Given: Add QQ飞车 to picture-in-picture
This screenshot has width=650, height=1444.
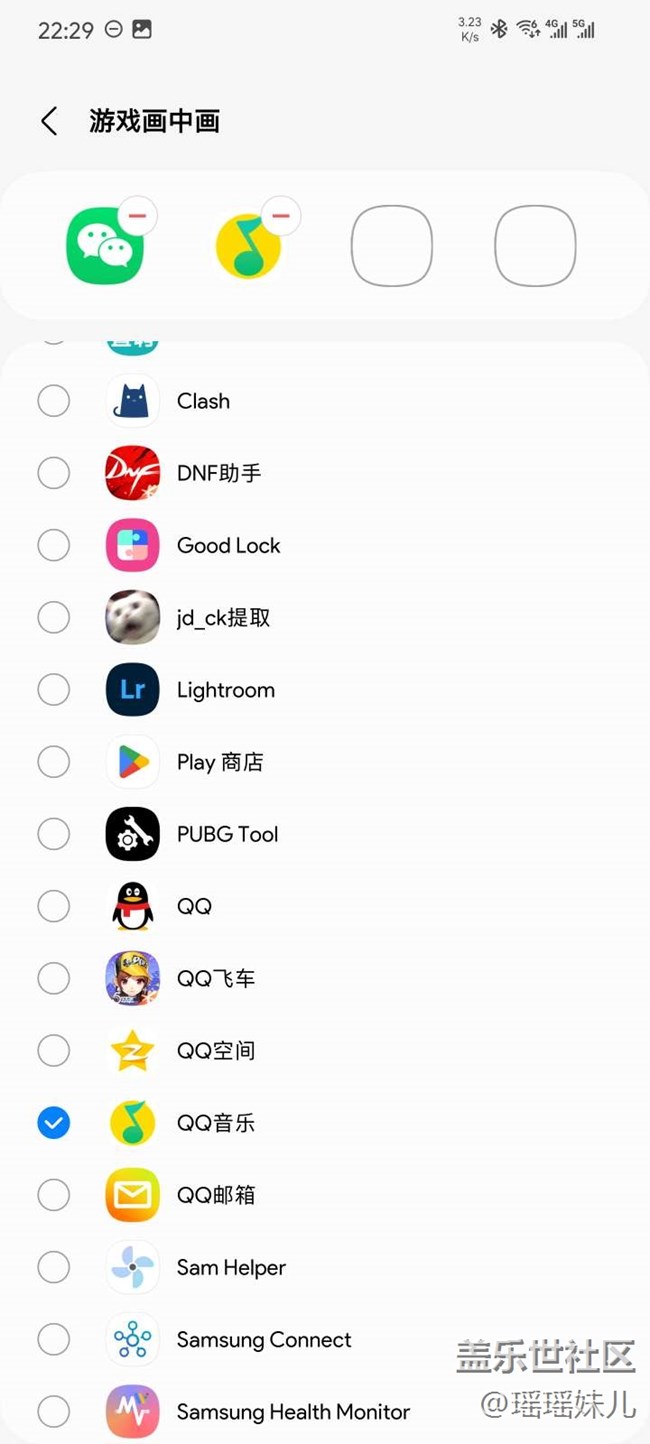Looking at the screenshot, I should coord(54,978).
